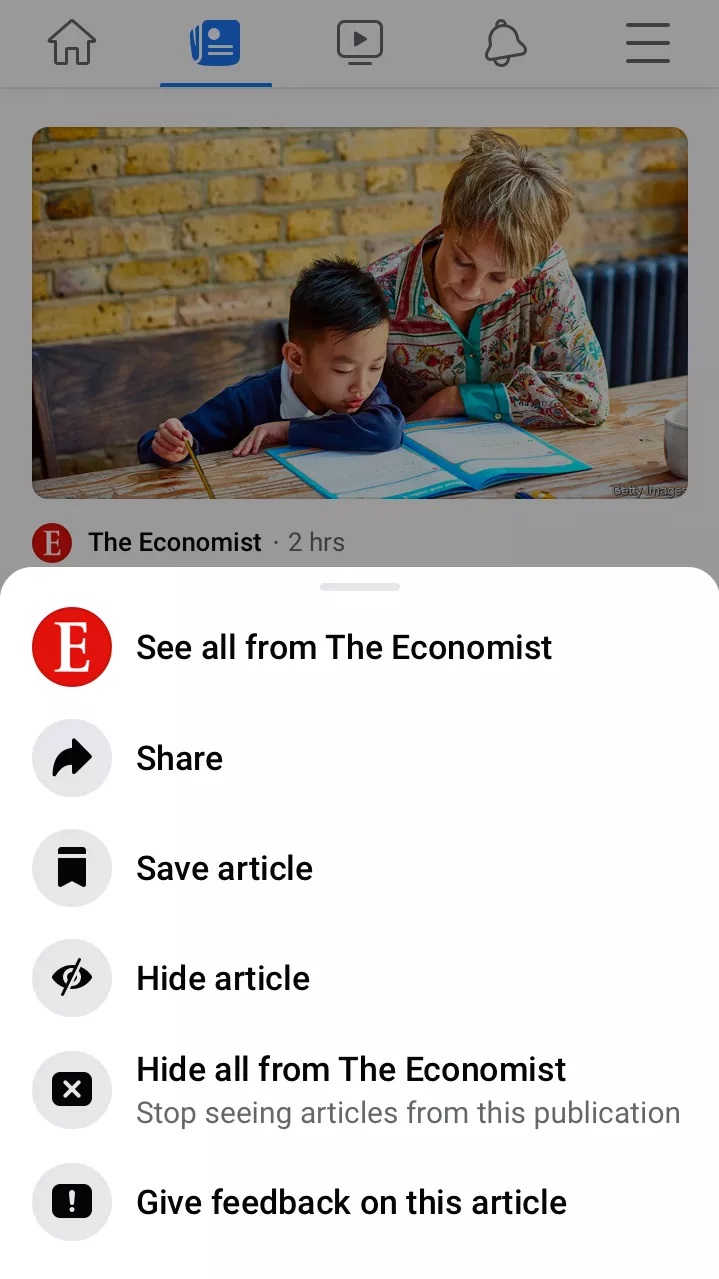Open the hamburger menu tab
The height and width of the screenshot is (1279, 719).
(x=647, y=43)
